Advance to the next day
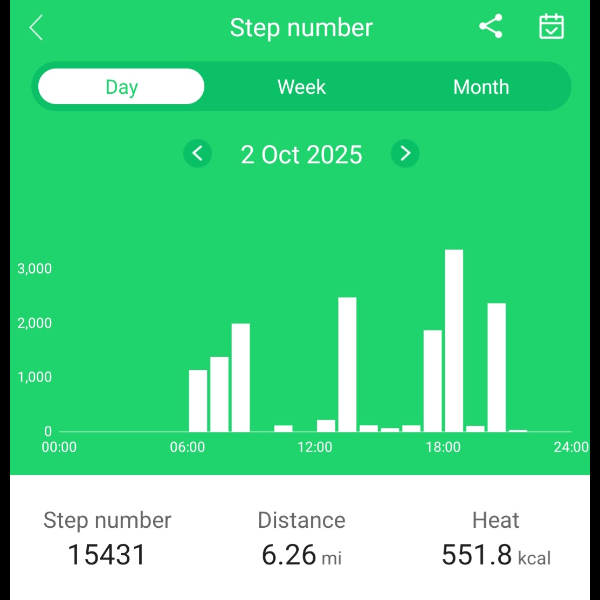This screenshot has height=600, width=600. 405,154
